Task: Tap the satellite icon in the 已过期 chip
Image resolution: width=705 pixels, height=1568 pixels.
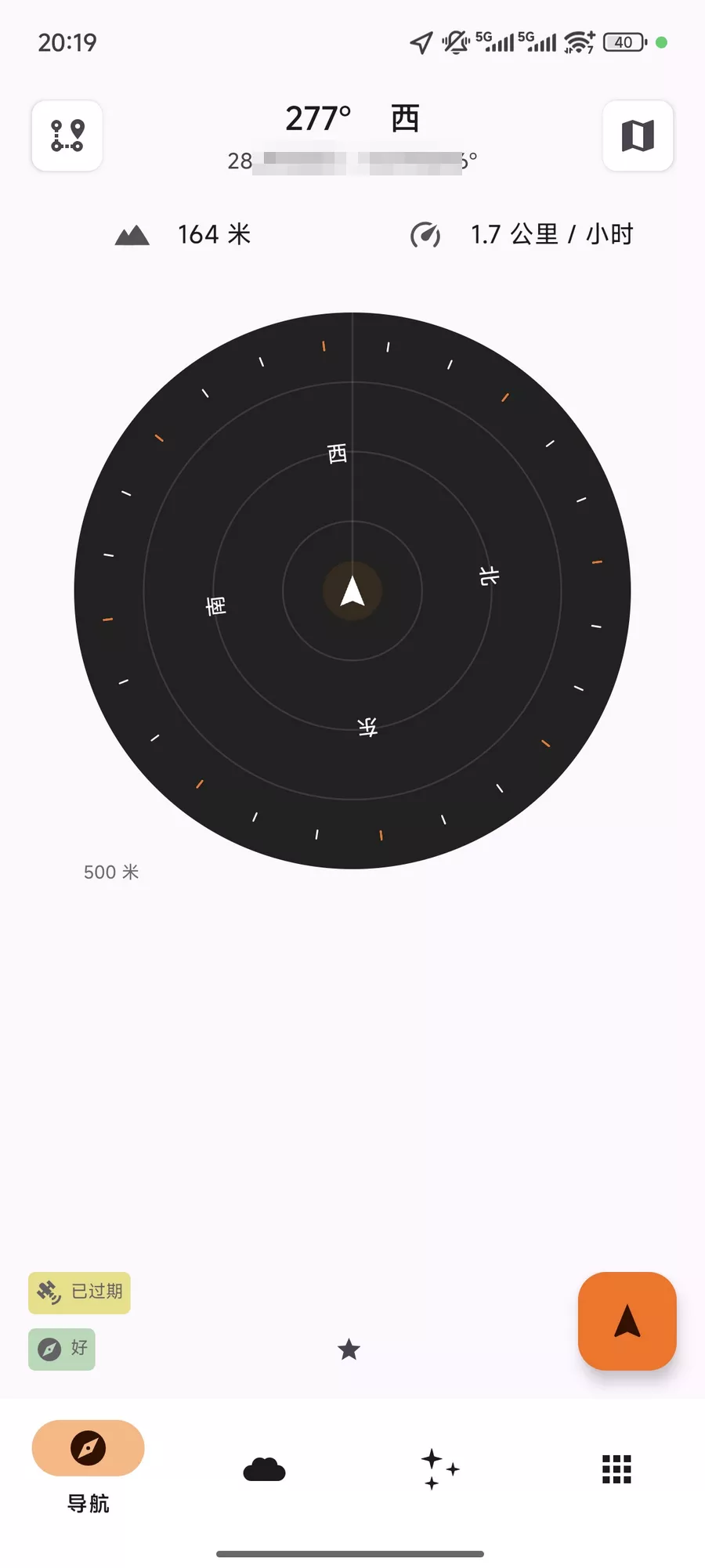Action: (x=50, y=1293)
